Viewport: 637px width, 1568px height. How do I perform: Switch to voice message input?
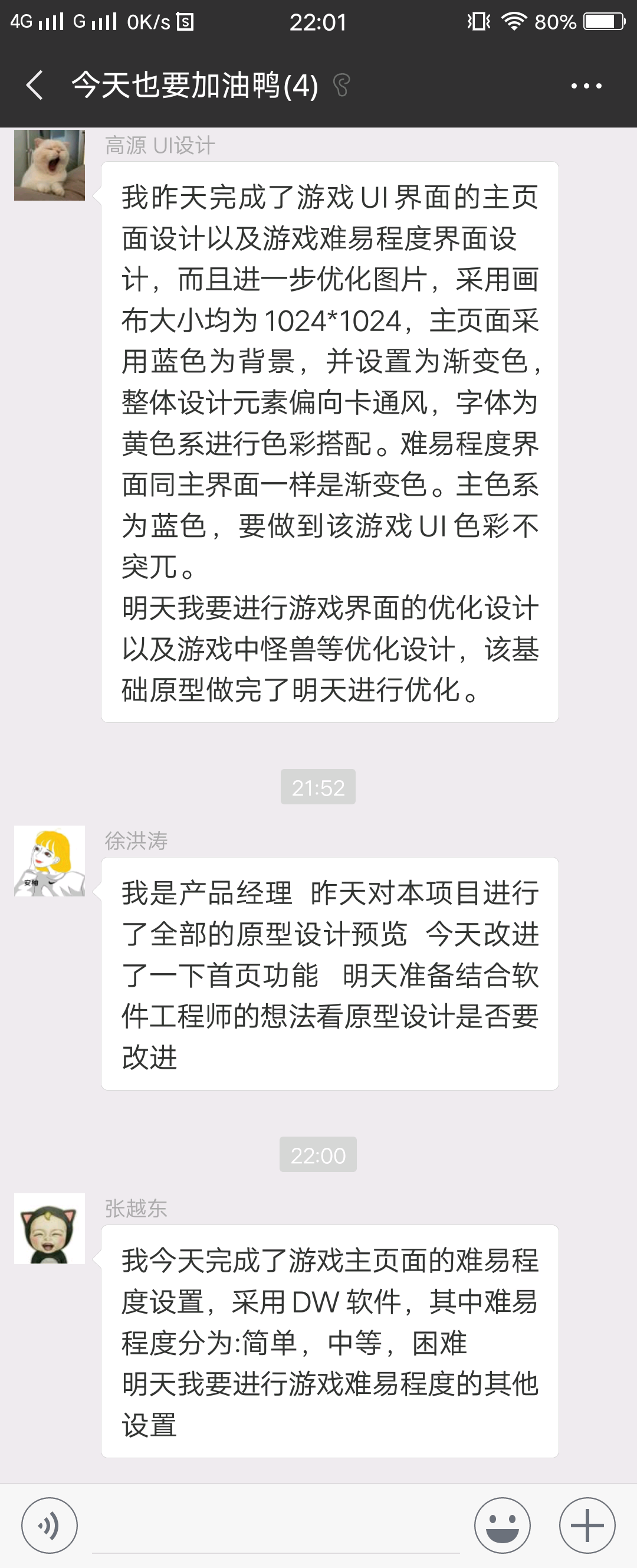point(50,1526)
